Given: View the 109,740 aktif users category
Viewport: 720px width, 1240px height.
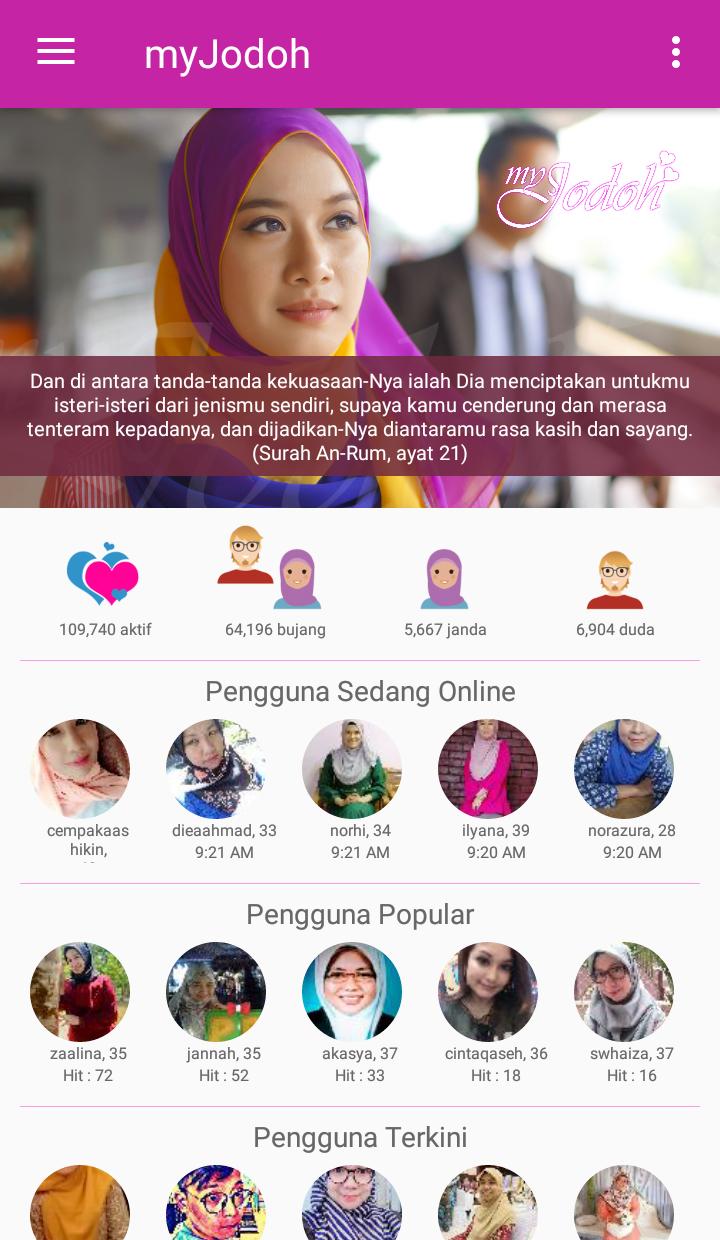Looking at the screenshot, I should (x=105, y=590).
